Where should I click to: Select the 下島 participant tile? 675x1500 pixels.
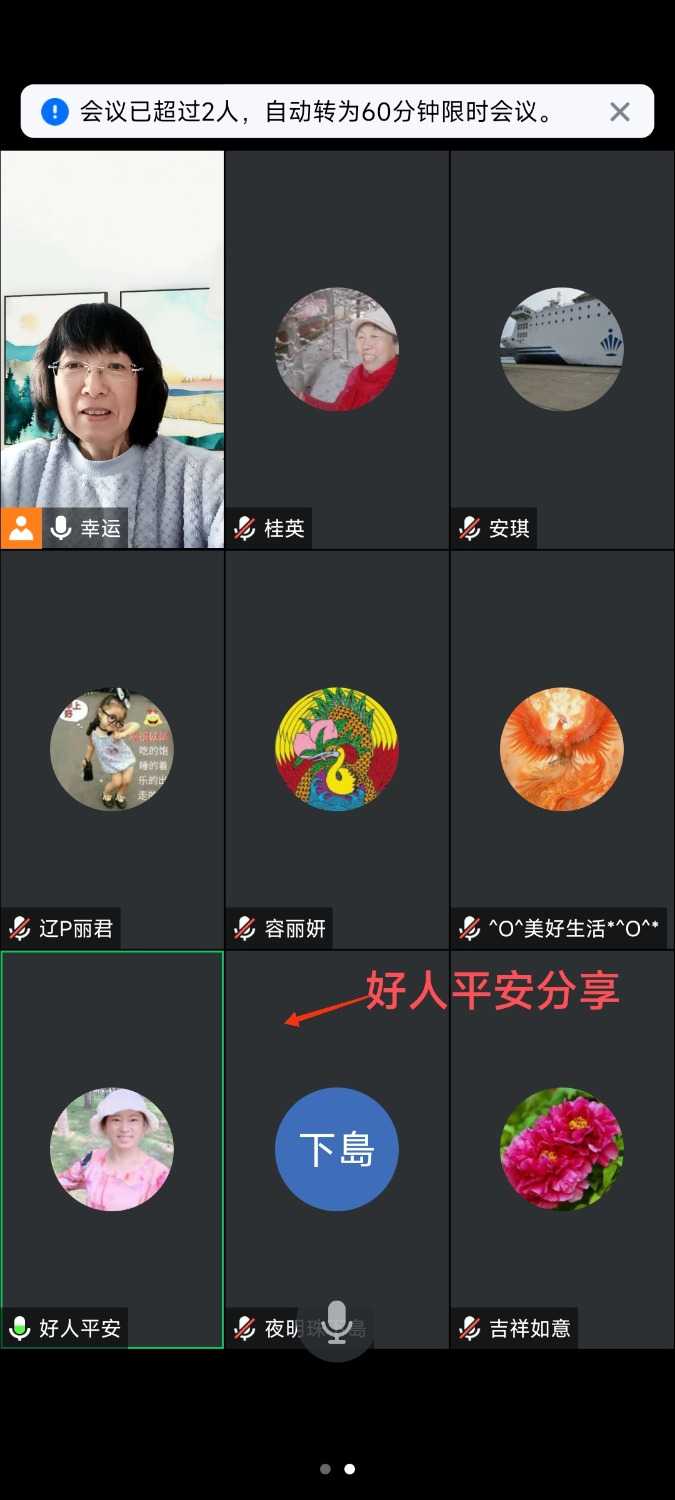pos(337,1150)
